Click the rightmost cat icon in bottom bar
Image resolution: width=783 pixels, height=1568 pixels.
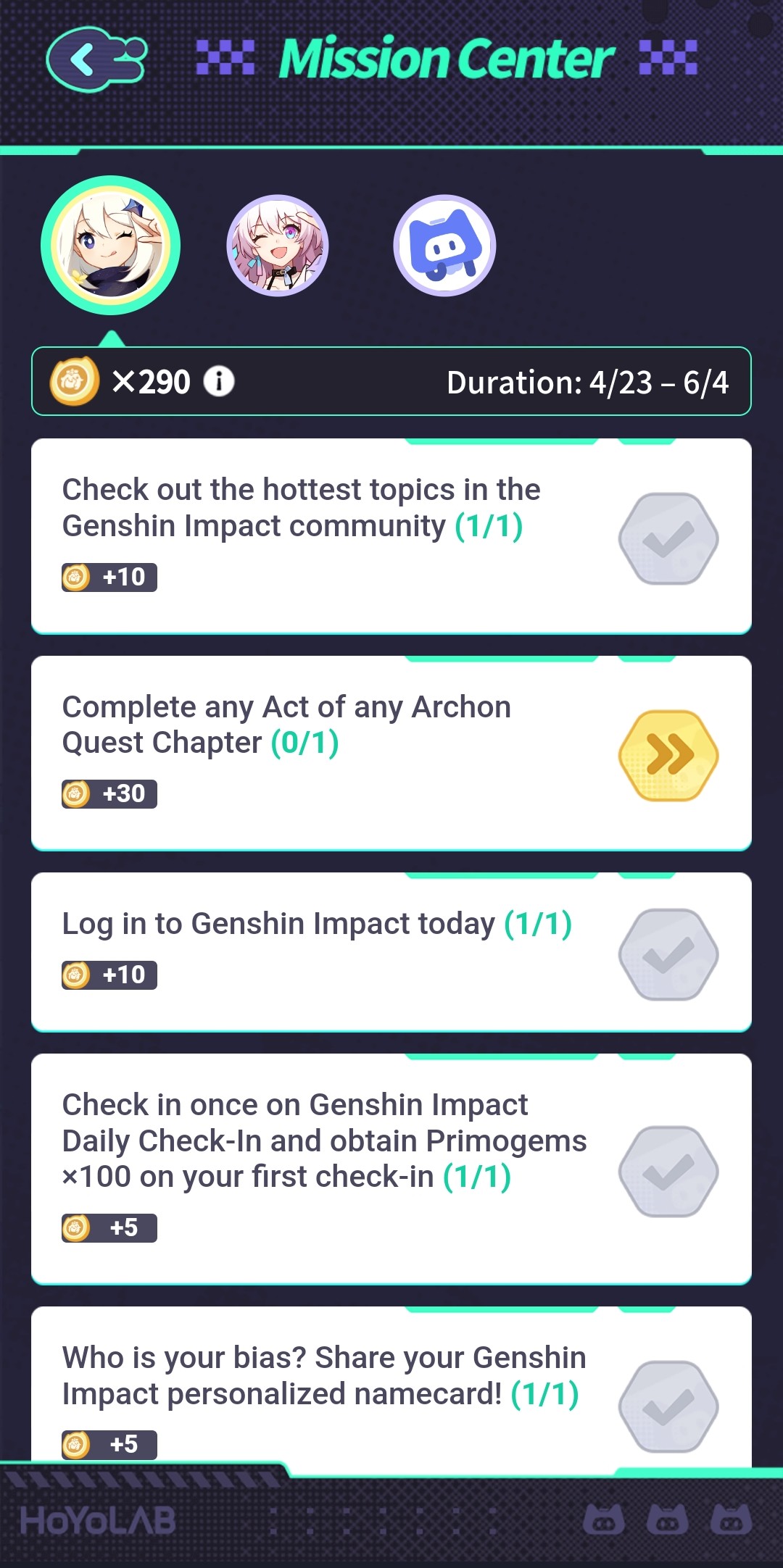[732, 1518]
